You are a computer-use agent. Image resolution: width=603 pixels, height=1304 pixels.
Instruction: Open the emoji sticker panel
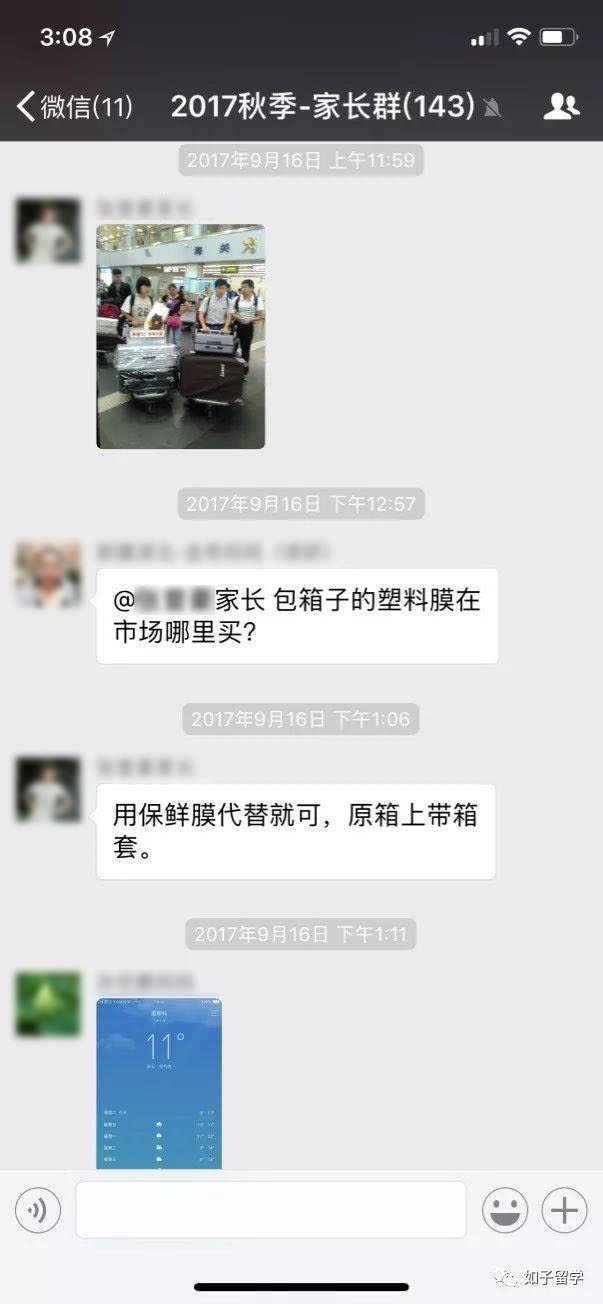tap(505, 1211)
